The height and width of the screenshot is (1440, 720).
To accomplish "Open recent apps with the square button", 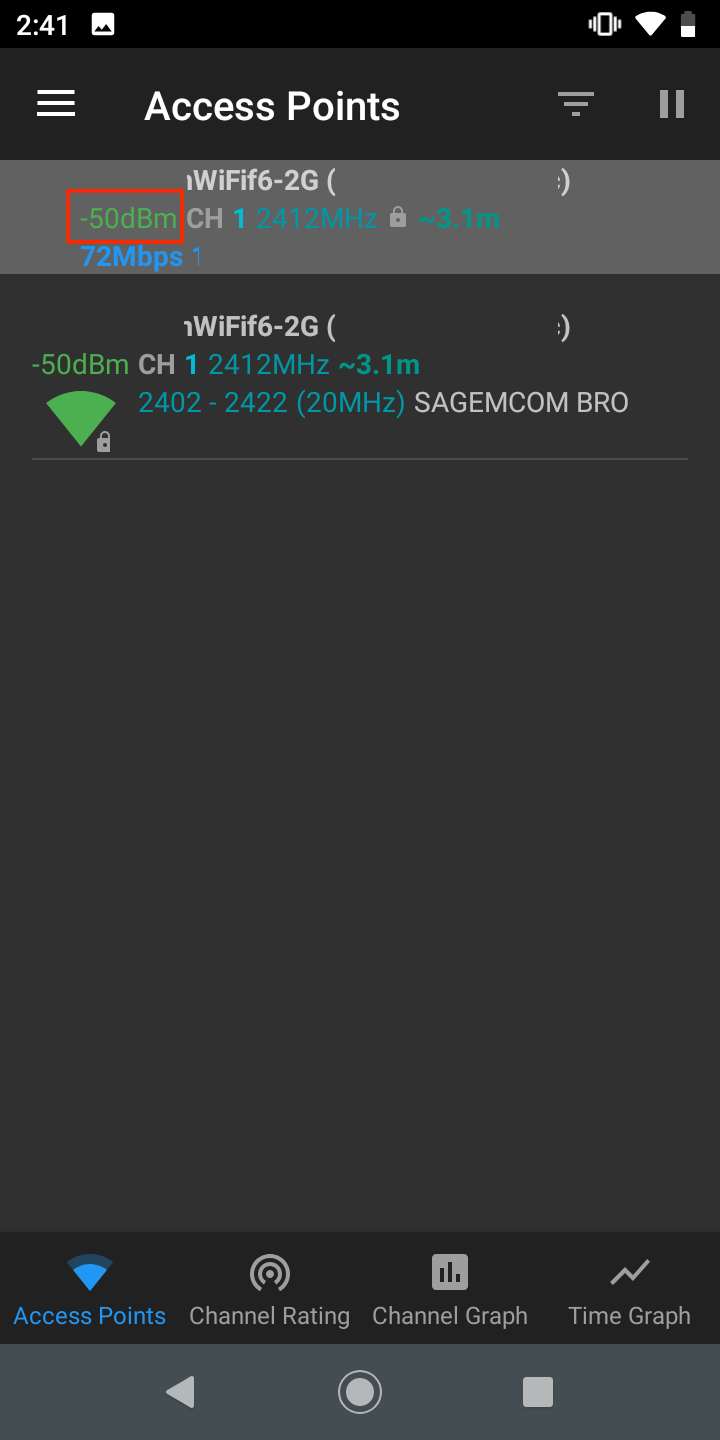I will (x=538, y=1392).
